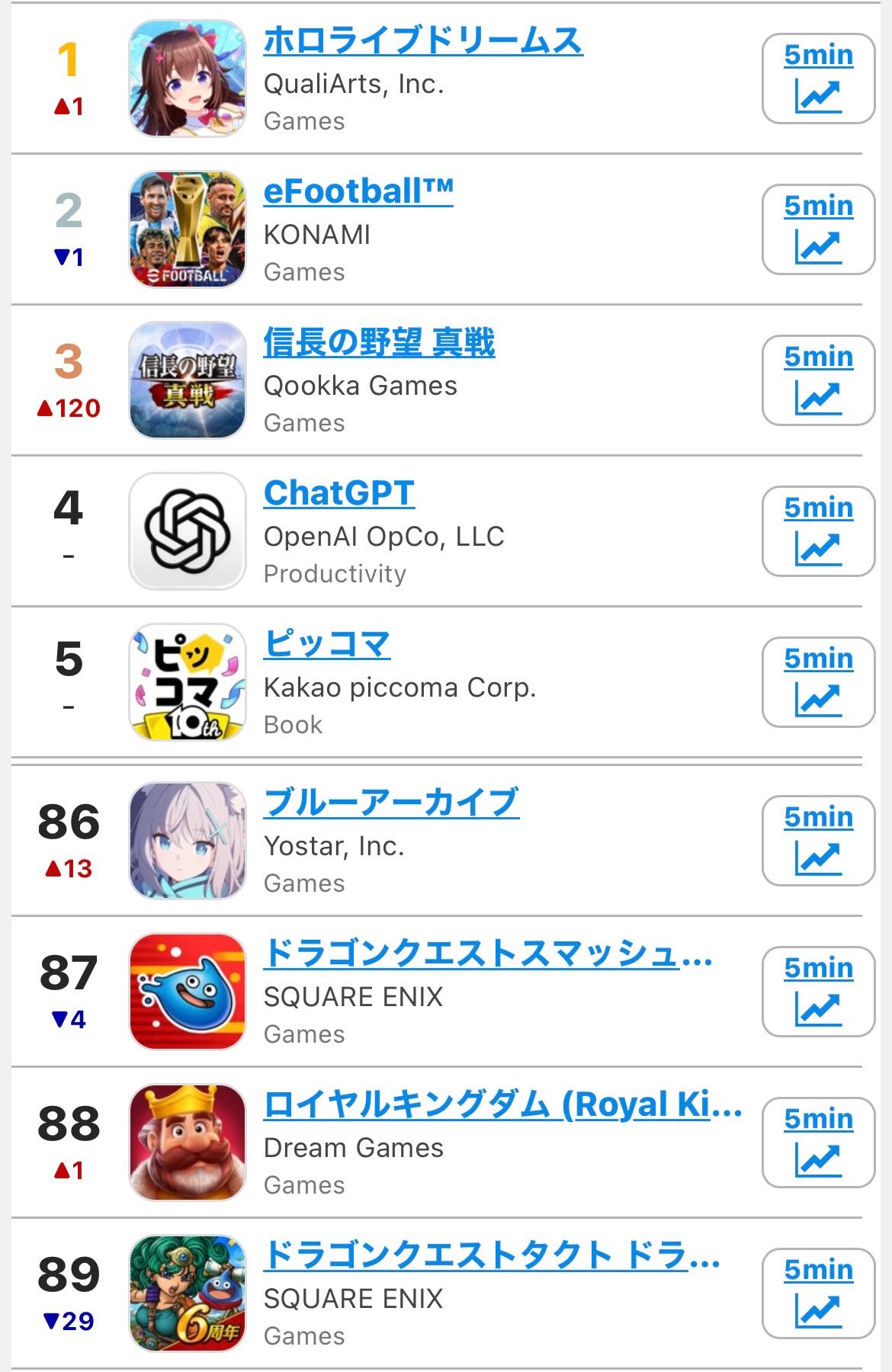Open the ロイヤルキングダム (Royal Kingdom) link
Viewport: 892px width, 1372px height.
pyautogui.click(x=502, y=1104)
